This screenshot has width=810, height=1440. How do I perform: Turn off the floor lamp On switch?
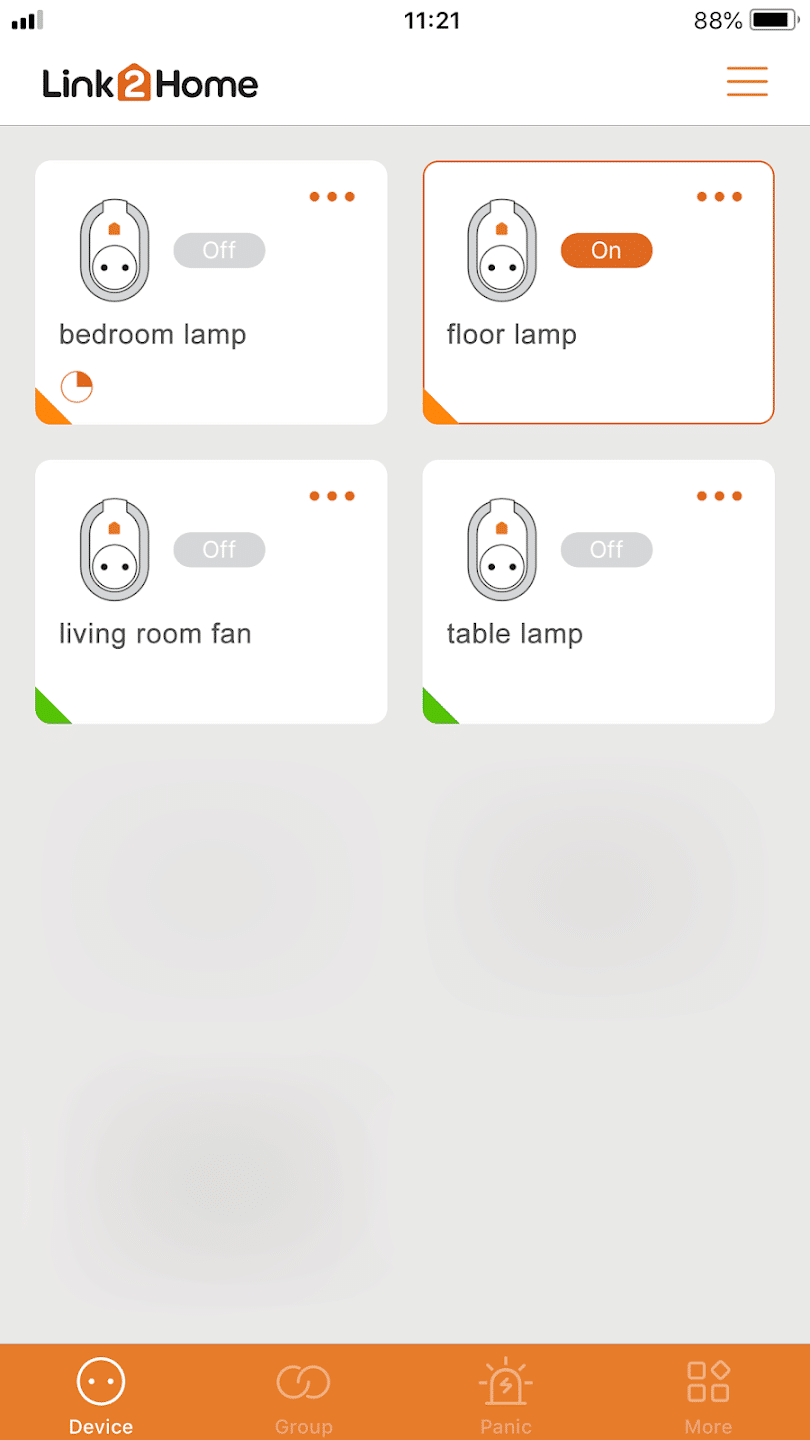tap(606, 250)
